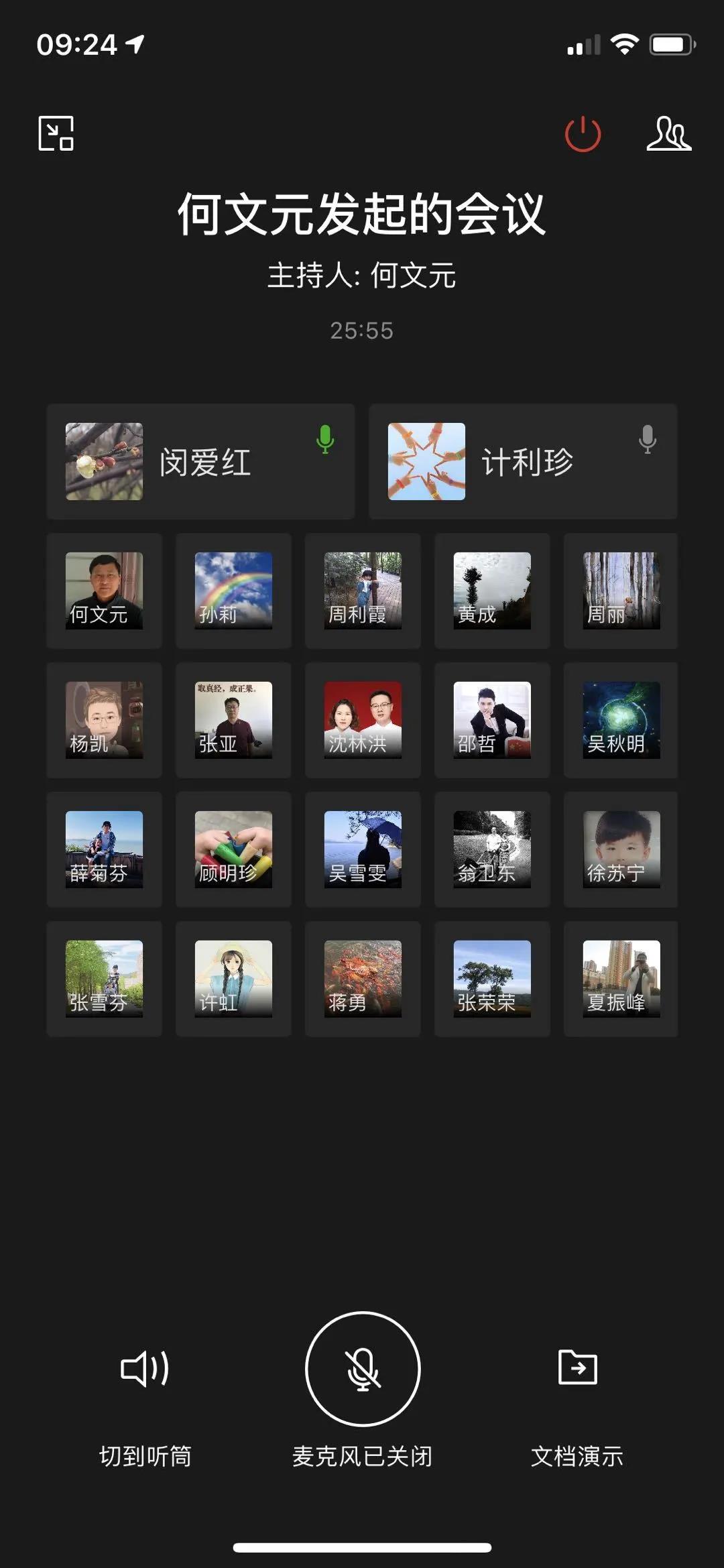Tap host 何文元's avatar tile
This screenshot has height=1568, width=724.
pos(104,591)
